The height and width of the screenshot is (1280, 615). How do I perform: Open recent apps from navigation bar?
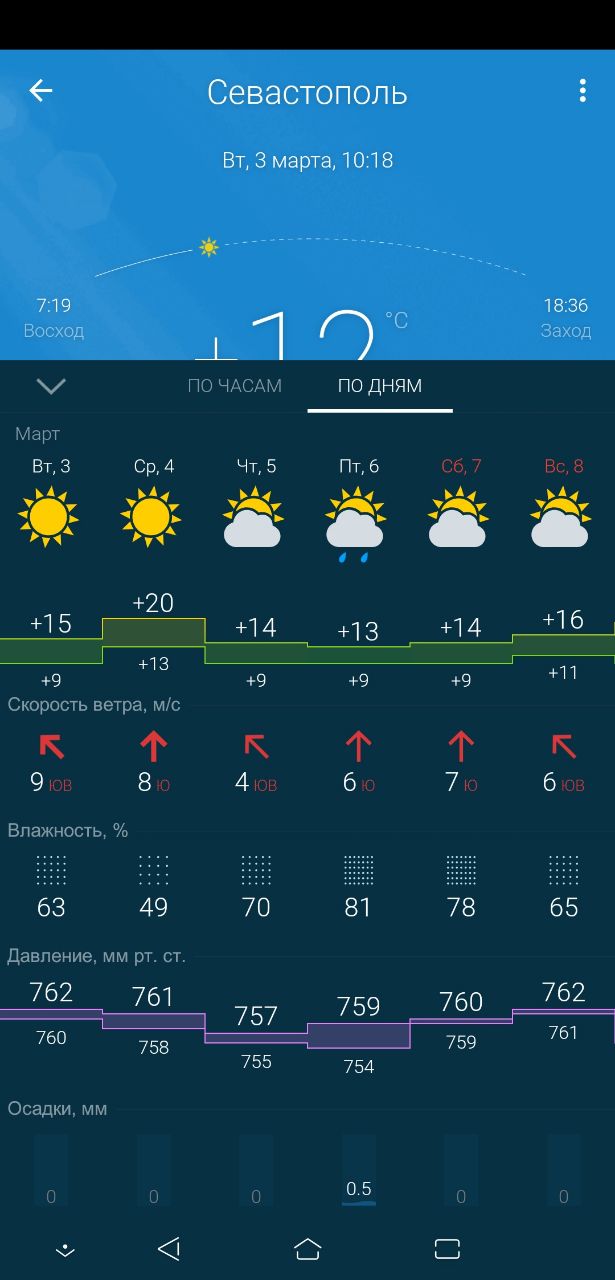(x=447, y=1248)
